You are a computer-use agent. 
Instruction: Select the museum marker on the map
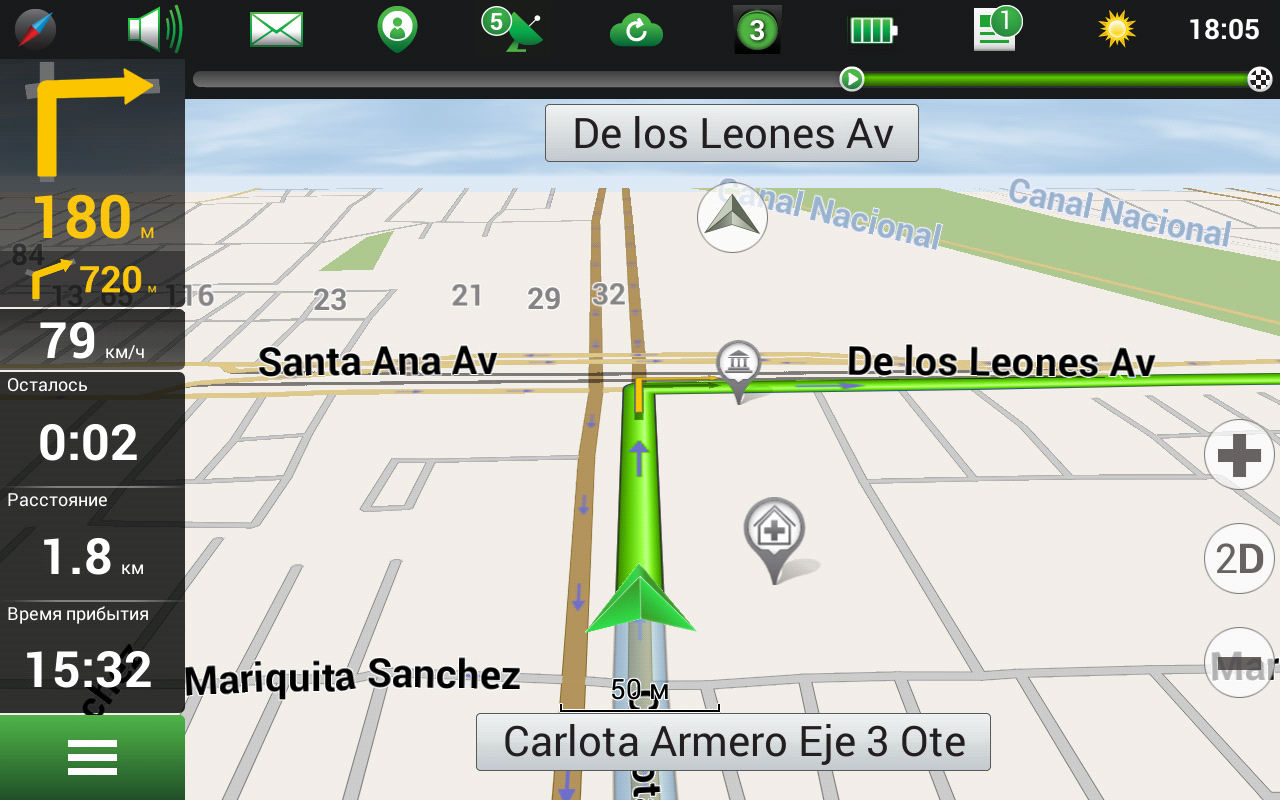738,364
